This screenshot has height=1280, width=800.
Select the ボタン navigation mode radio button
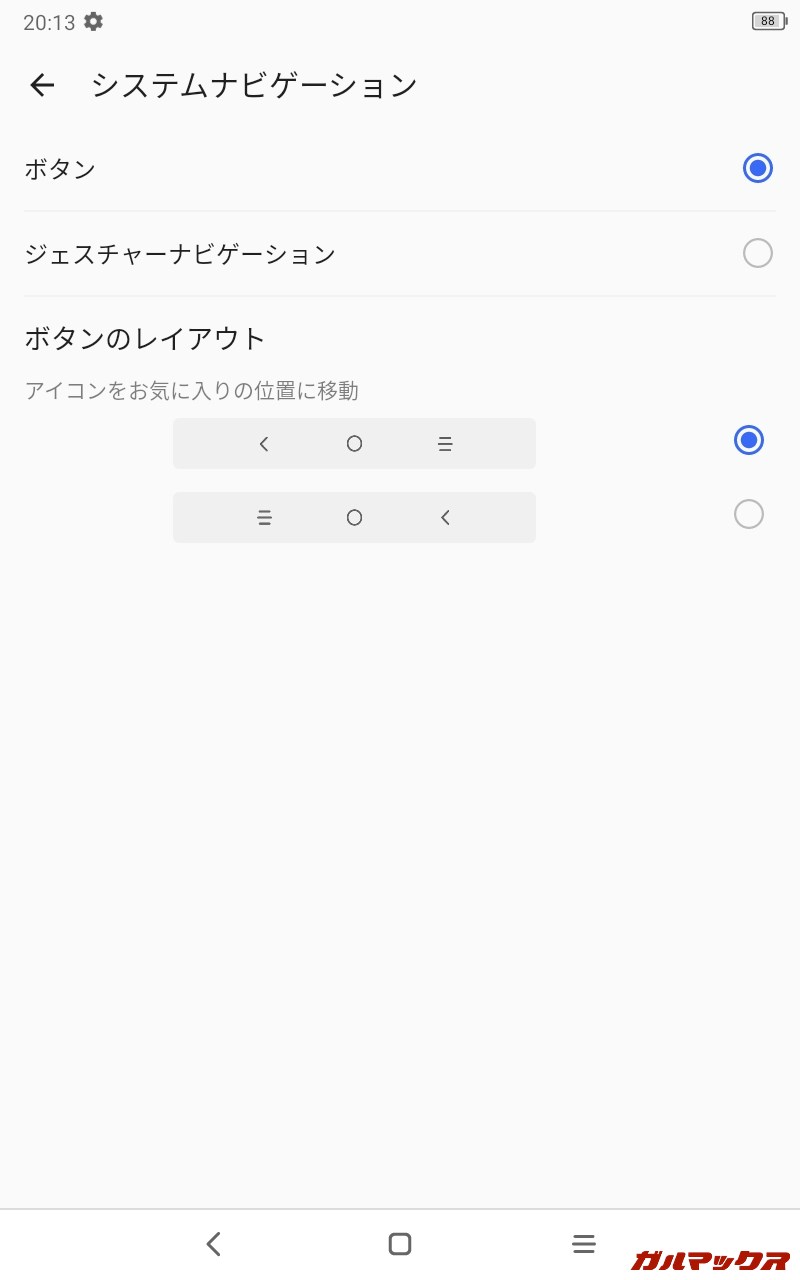point(758,168)
